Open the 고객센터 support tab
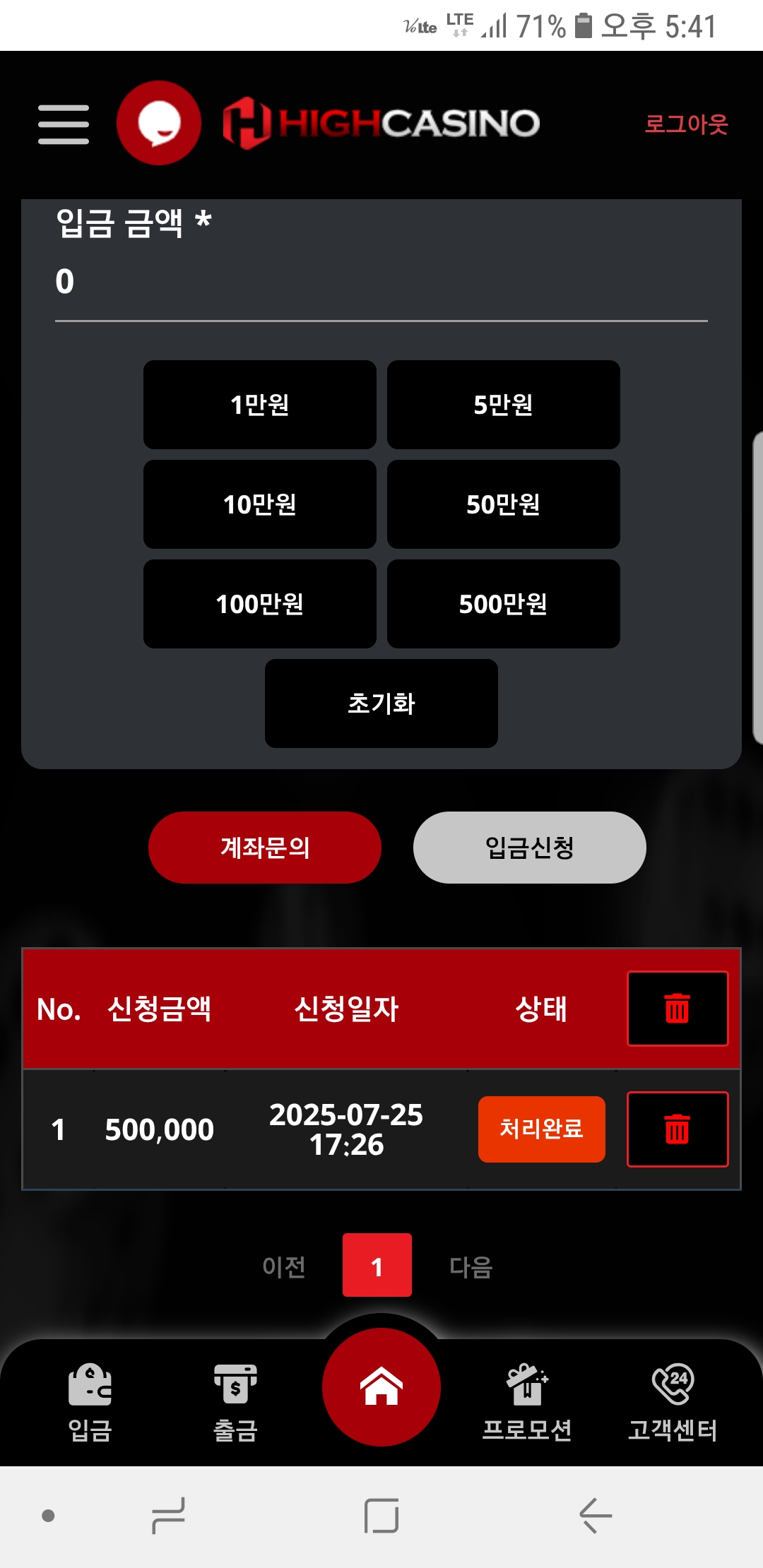Image resolution: width=763 pixels, height=1568 pixels. (x=673, y=1402)
